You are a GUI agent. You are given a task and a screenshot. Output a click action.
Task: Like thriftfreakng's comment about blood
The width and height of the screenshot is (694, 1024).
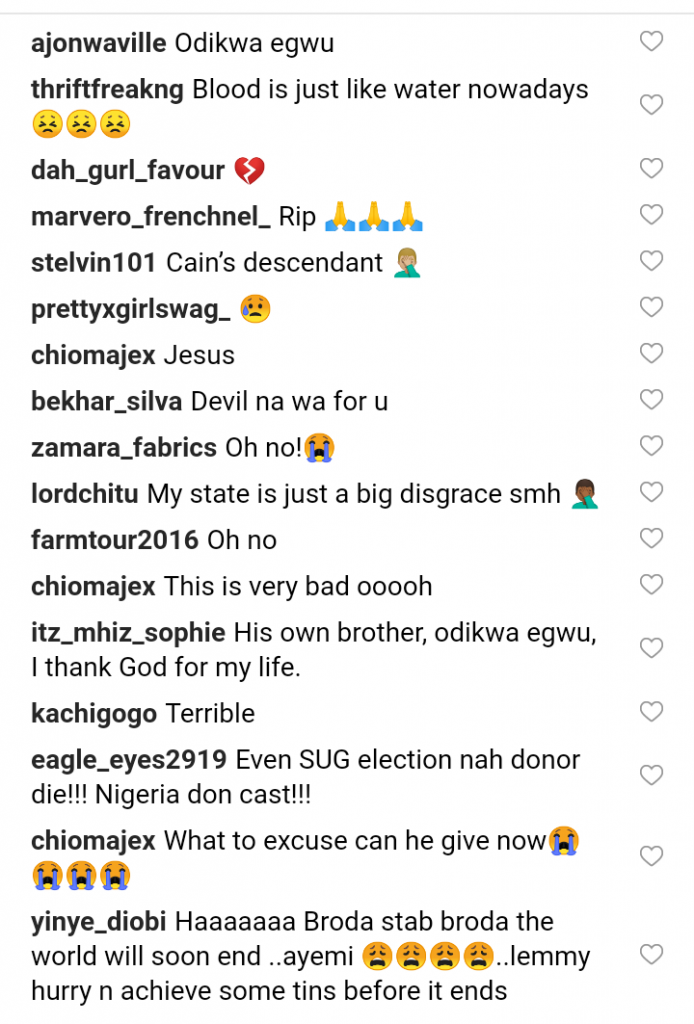[651, 105]
